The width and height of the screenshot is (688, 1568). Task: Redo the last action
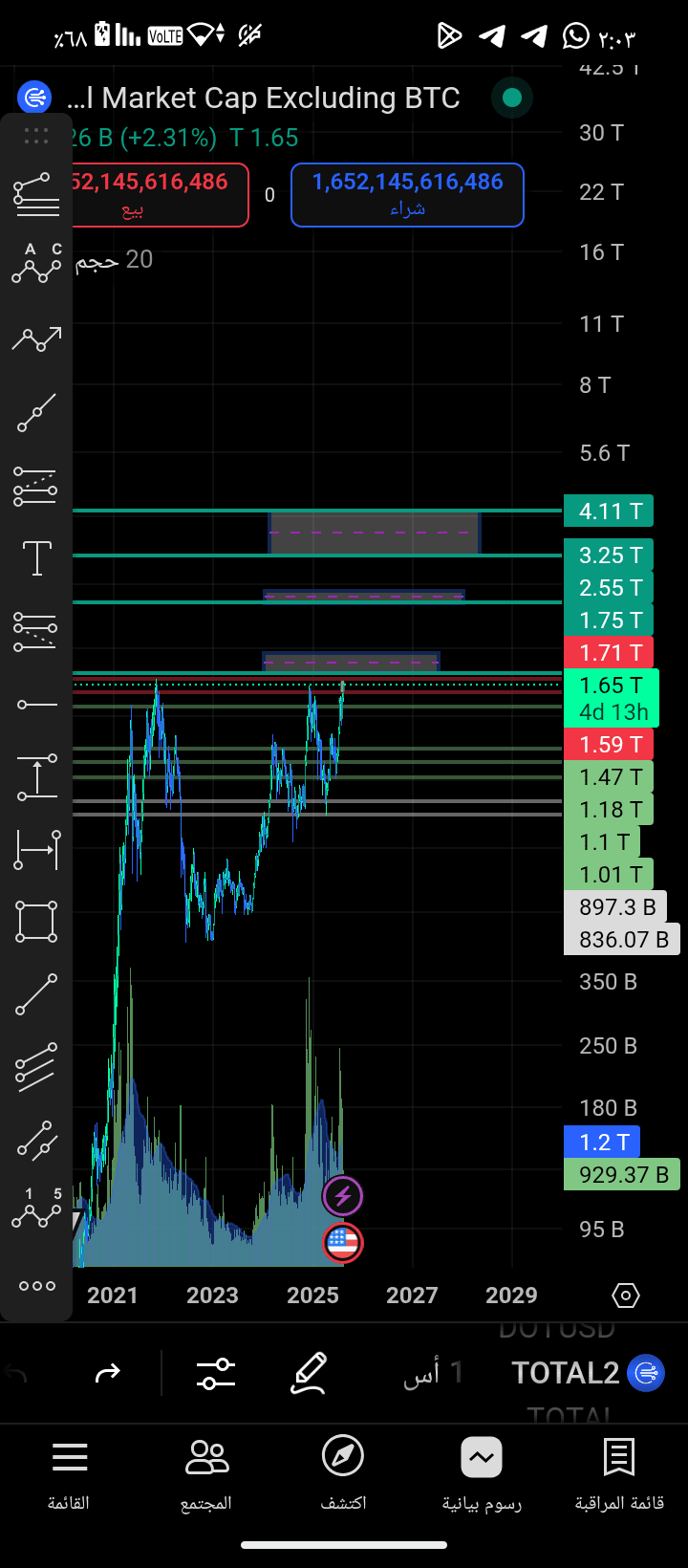point(108,1374)
